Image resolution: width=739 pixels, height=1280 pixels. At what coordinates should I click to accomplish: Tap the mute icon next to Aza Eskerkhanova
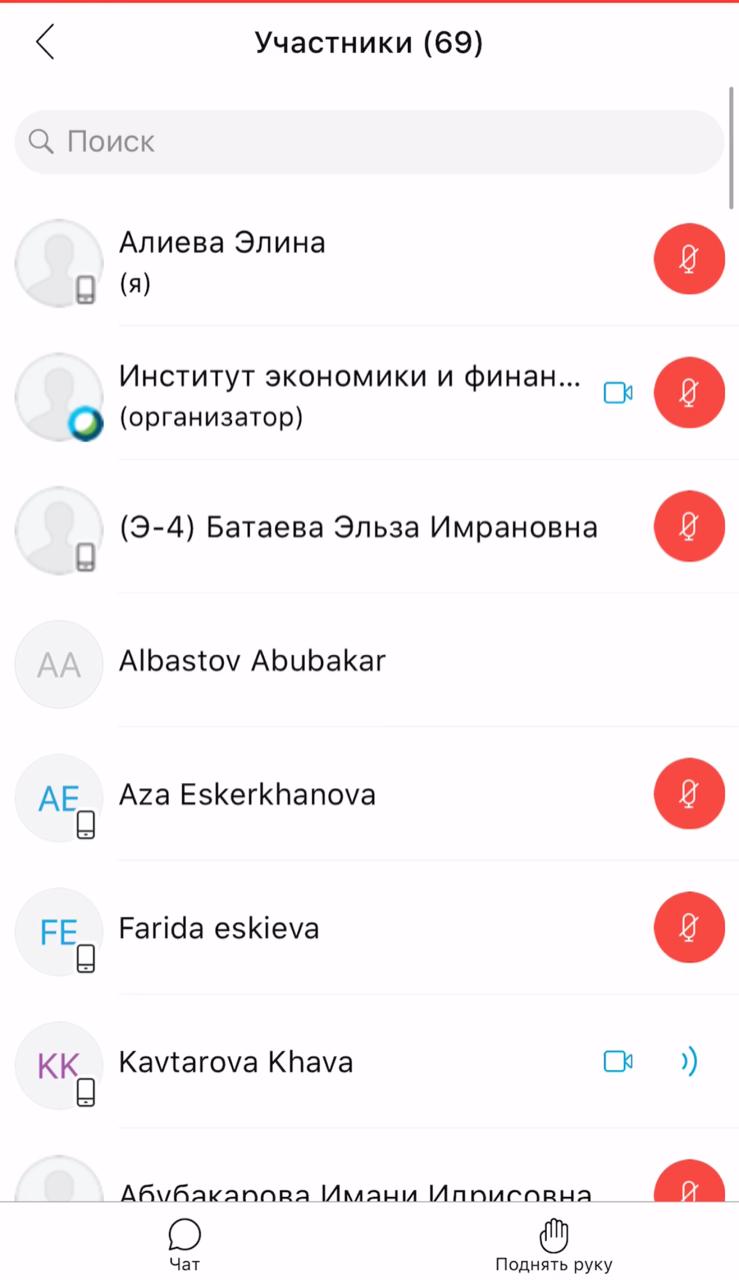coord(689,794)
